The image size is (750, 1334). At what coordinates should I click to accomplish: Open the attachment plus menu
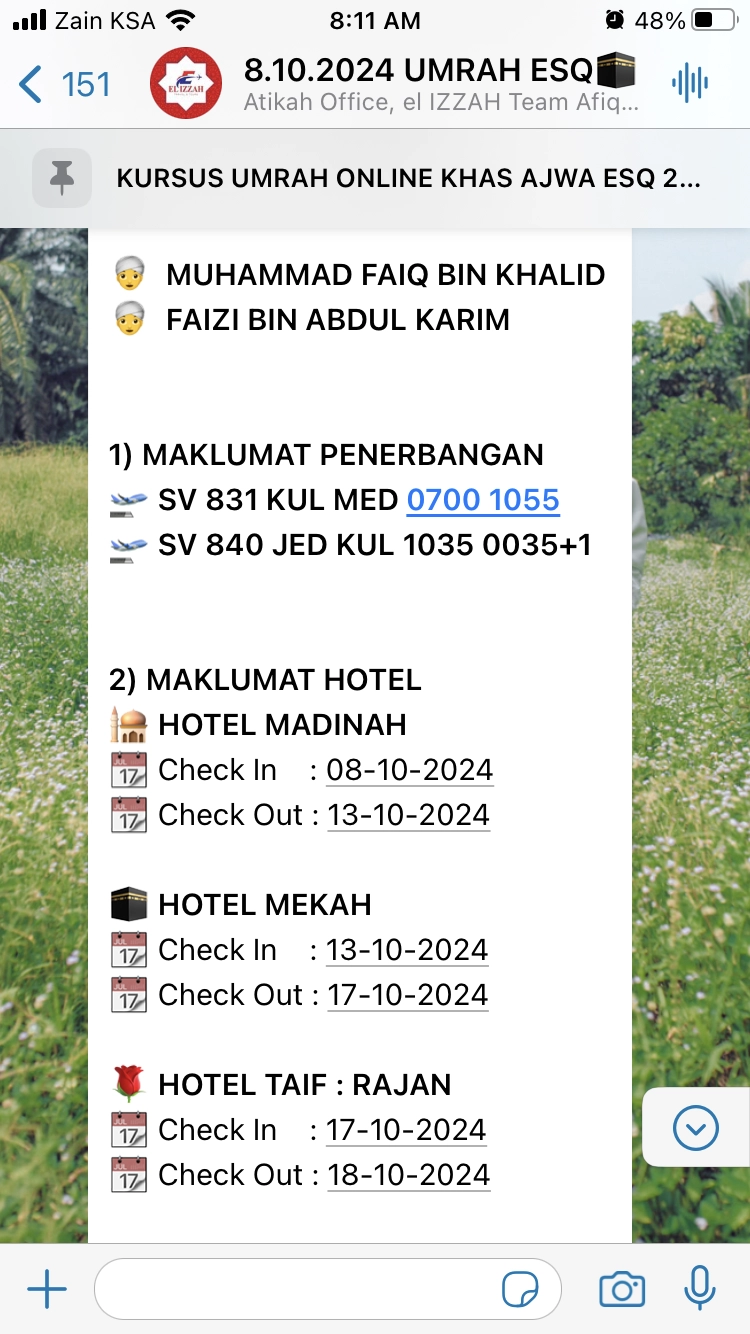coord(46,1290)
